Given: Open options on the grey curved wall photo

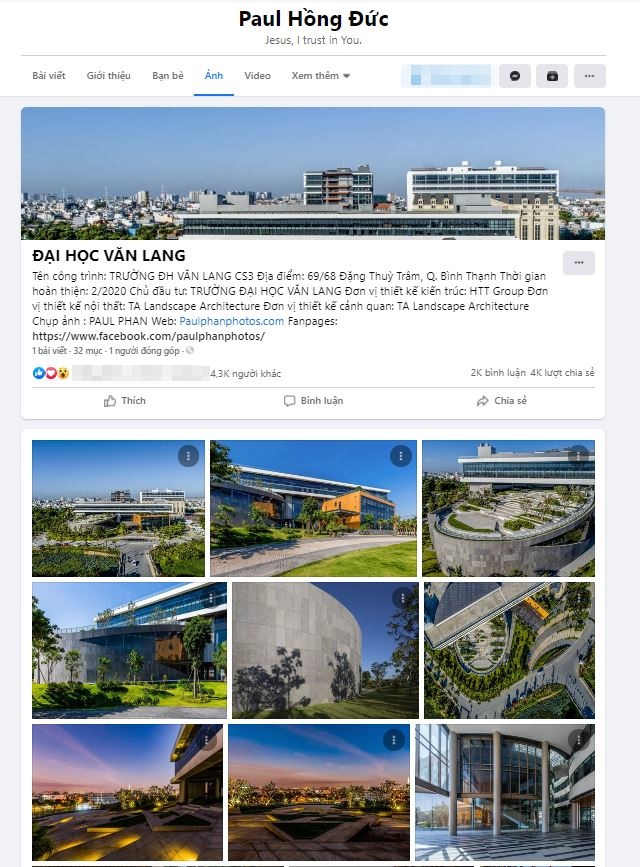Looking at the screenshot, I should coord(401,598).
